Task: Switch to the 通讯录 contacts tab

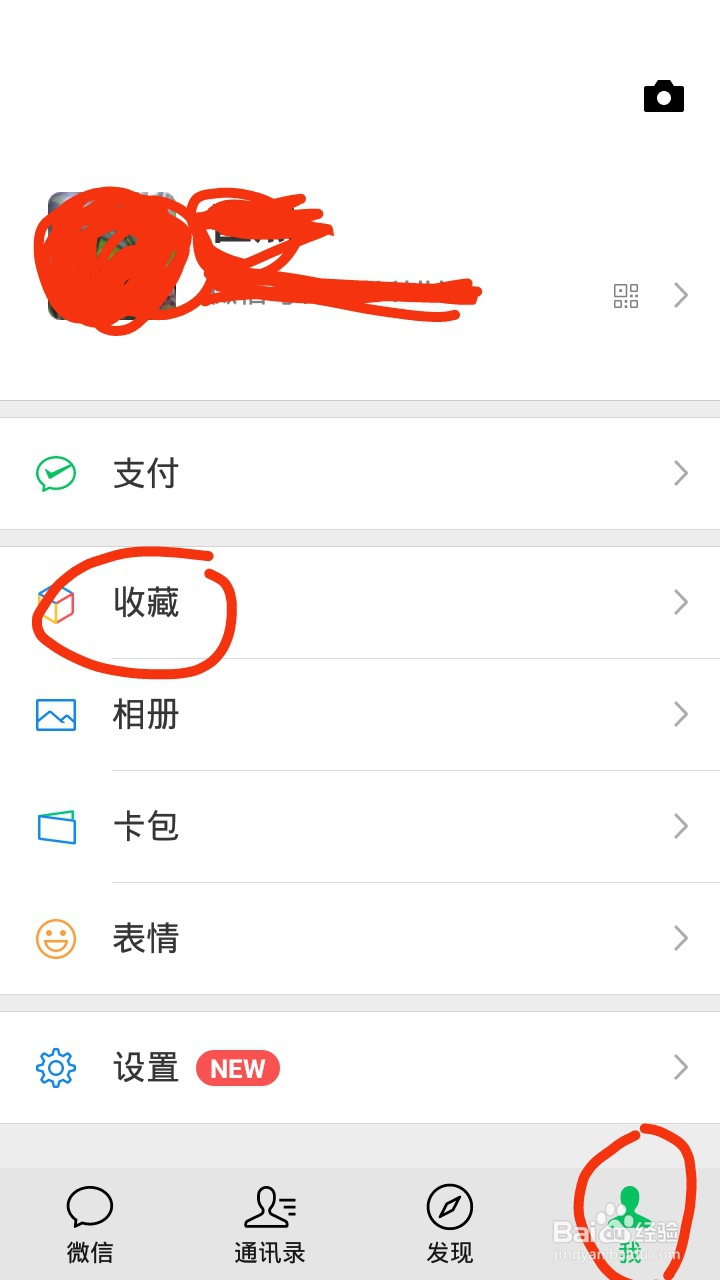Action: 268,1220
